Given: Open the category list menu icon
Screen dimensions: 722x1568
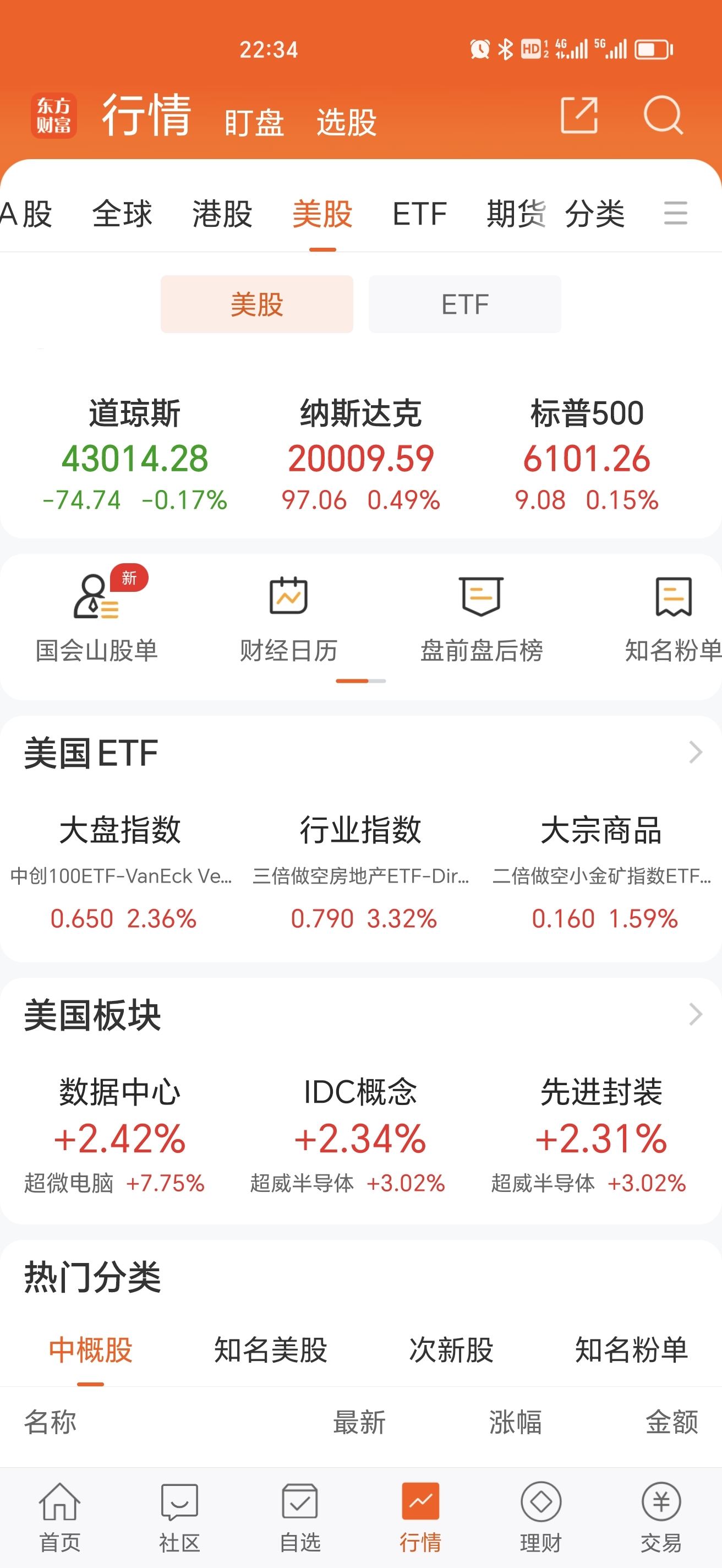Looking at the screenshot, I should click(x=675, y=213).
